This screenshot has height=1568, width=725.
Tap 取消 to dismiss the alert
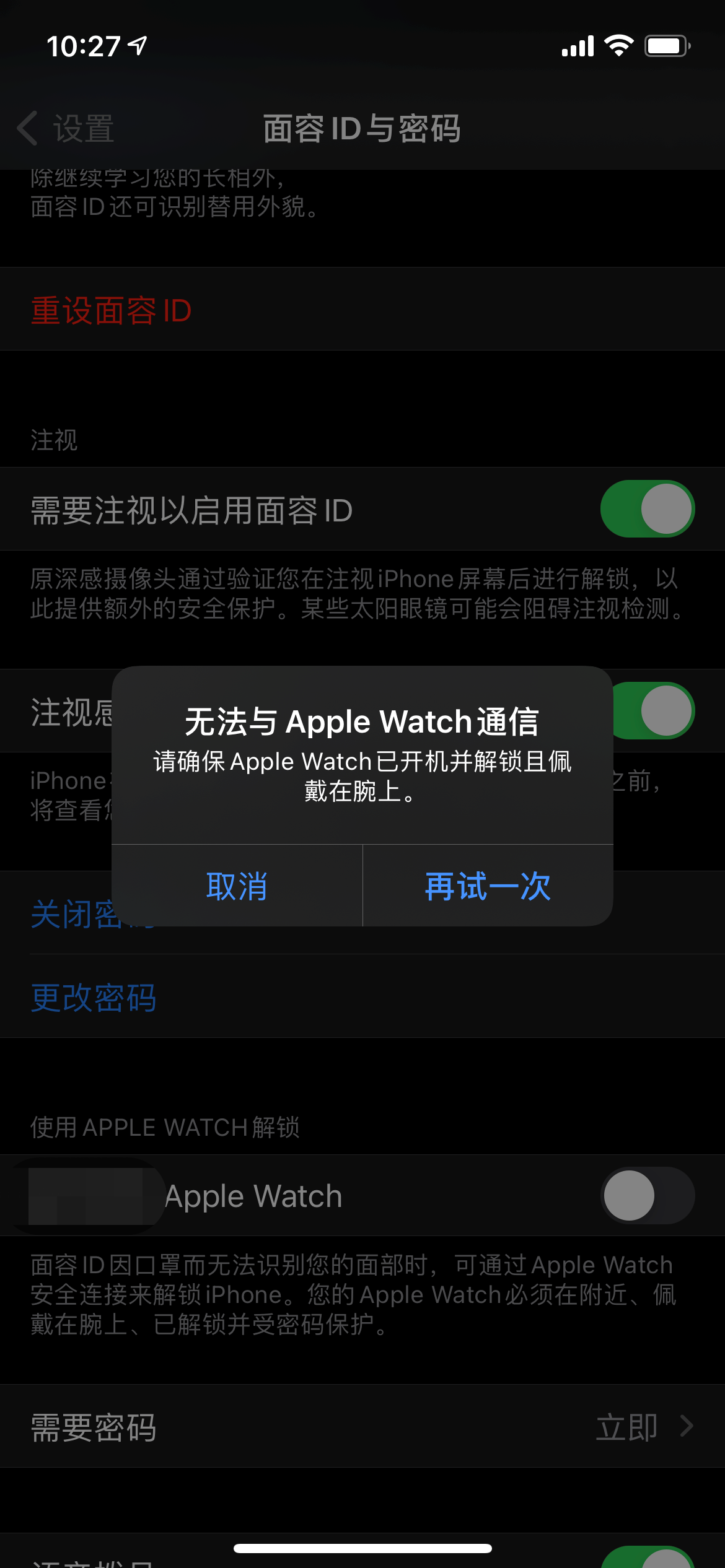coord(237,886)
